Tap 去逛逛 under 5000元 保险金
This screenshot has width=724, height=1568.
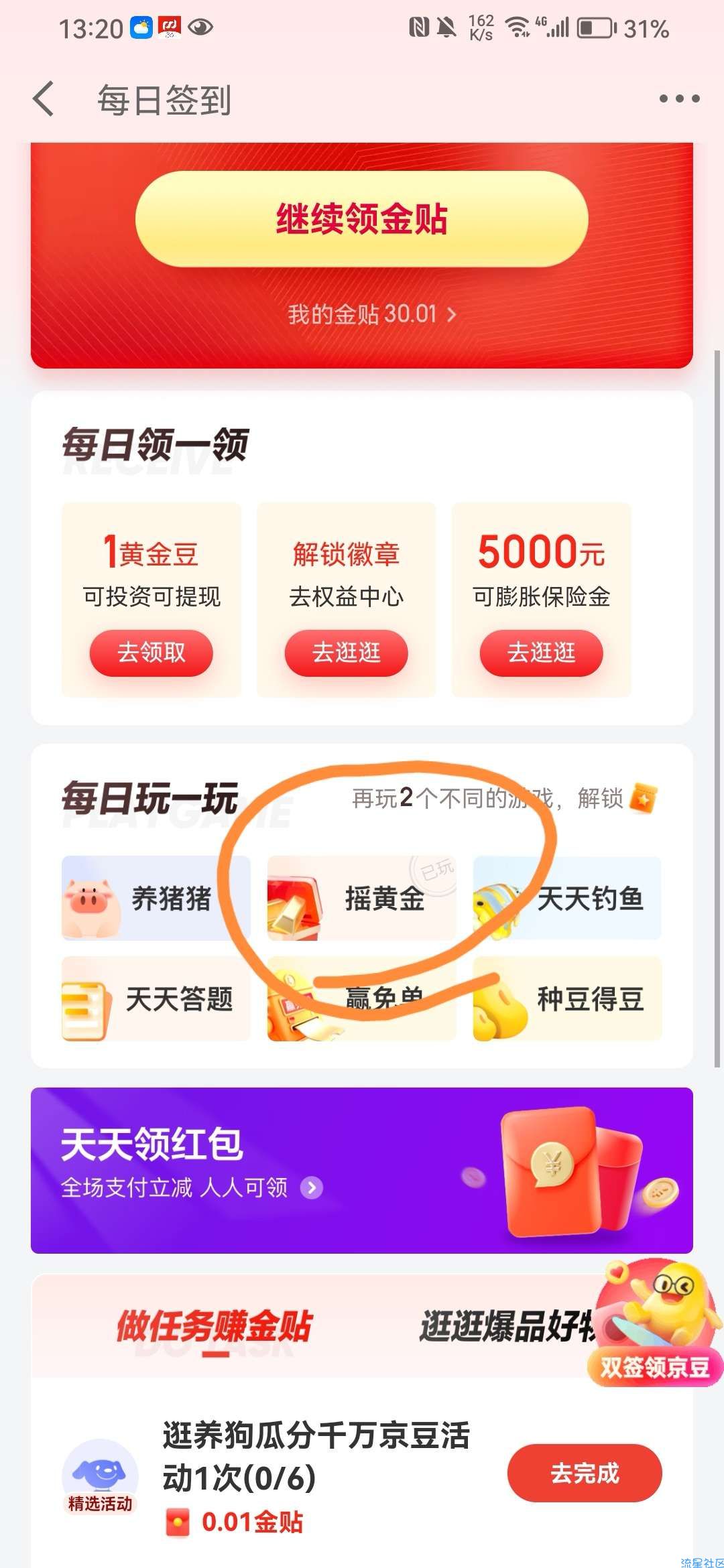click(541, 653)
